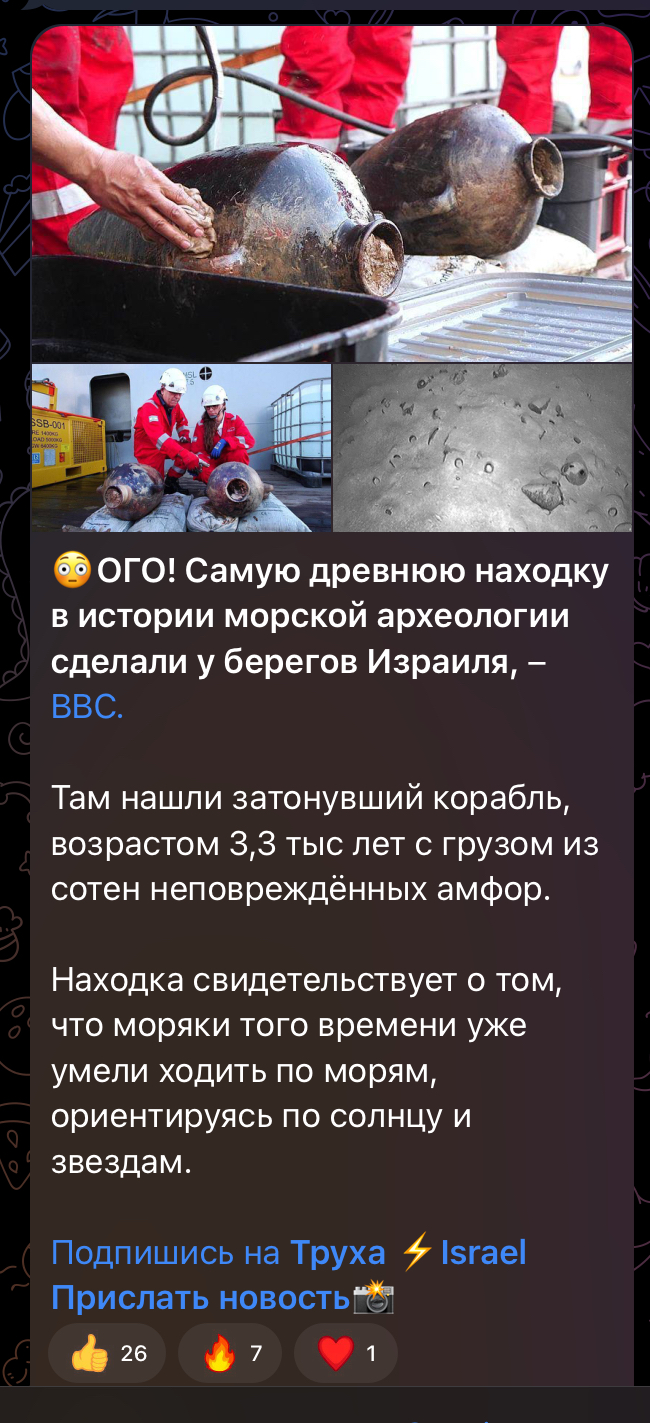Open the grayscale seabed photo
Viewport: 650px width, 1423px height.
pos(482,447)
